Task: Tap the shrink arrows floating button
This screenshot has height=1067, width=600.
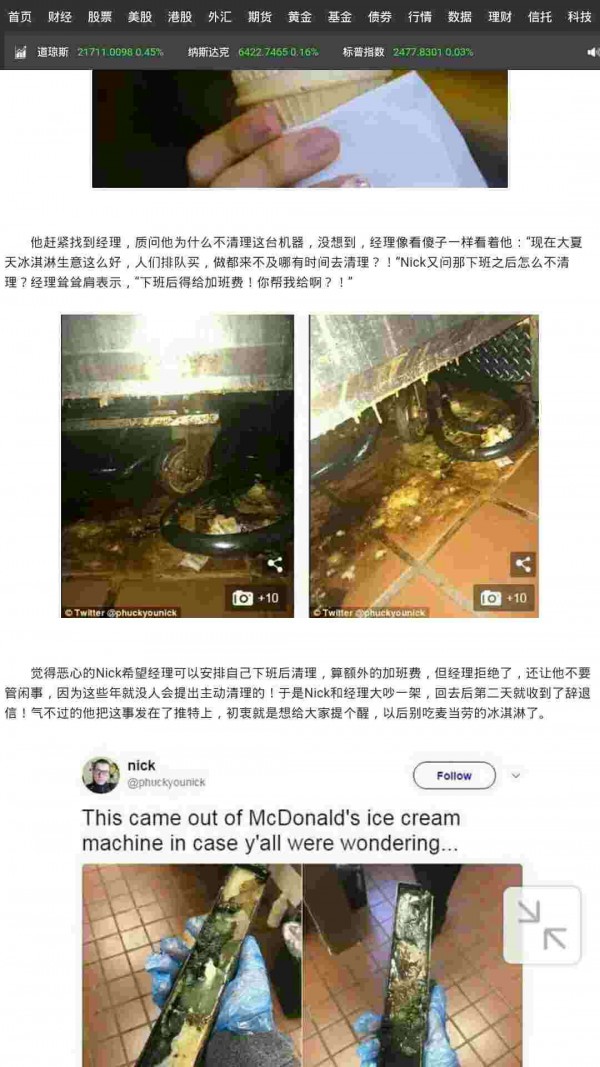Action: (542, 925)
